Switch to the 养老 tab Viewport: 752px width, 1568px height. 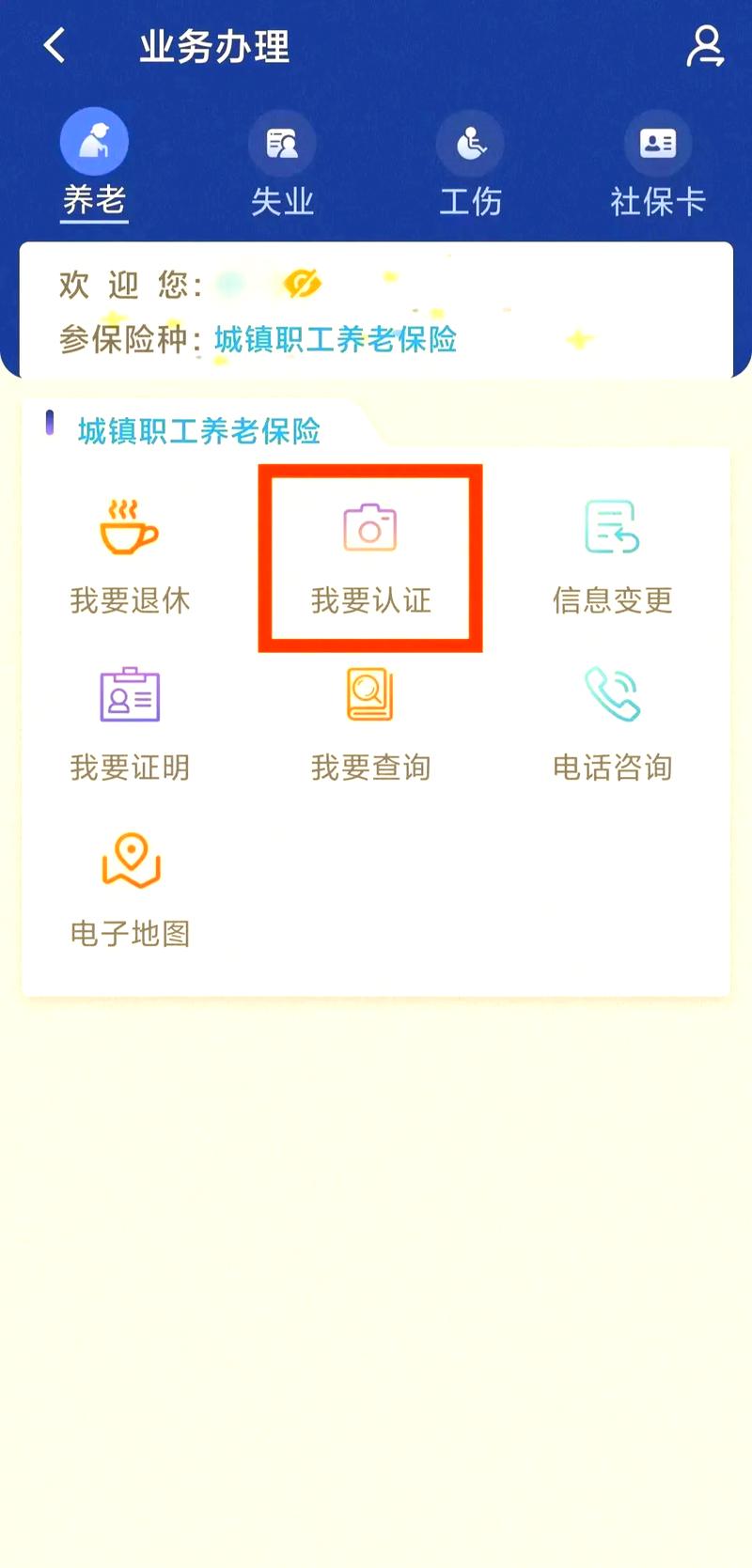click(x=94, y=164)
